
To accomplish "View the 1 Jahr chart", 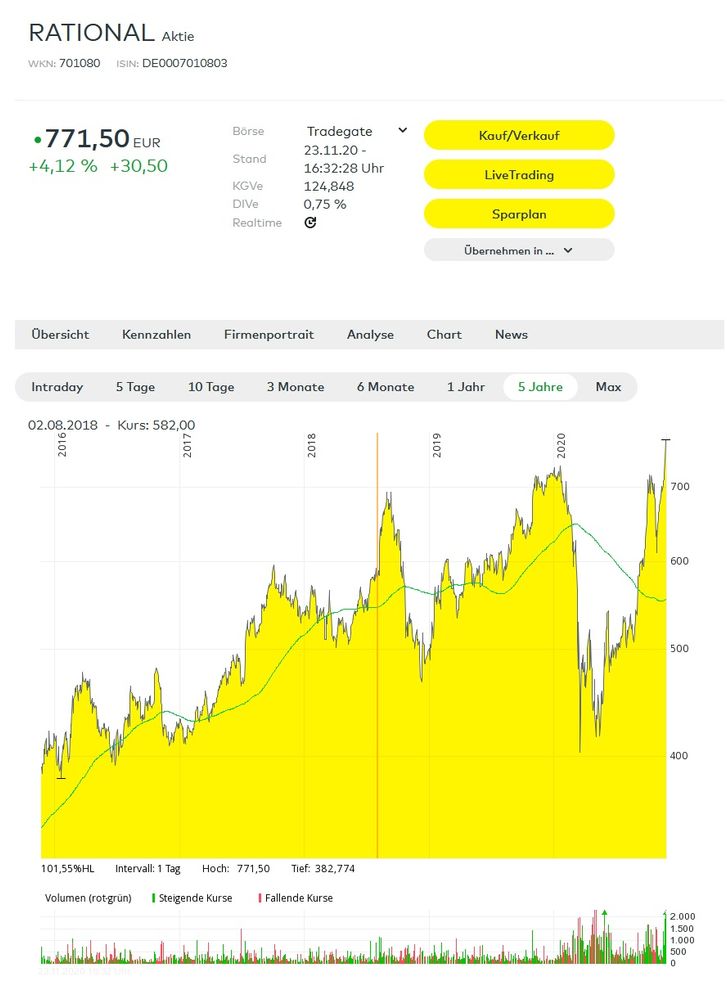I will pos(465,387).
